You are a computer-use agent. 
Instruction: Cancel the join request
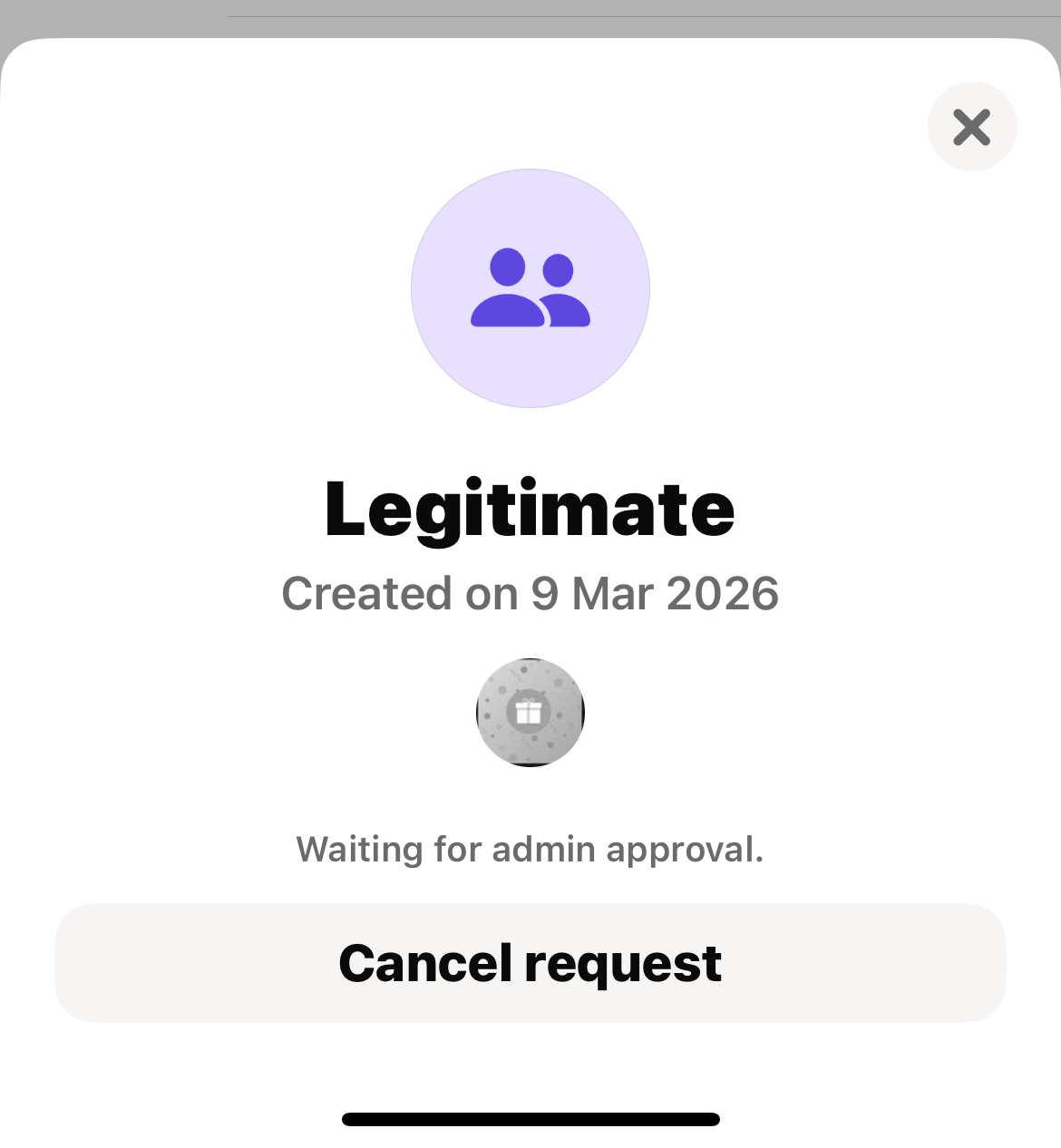(x=530, y=963)
